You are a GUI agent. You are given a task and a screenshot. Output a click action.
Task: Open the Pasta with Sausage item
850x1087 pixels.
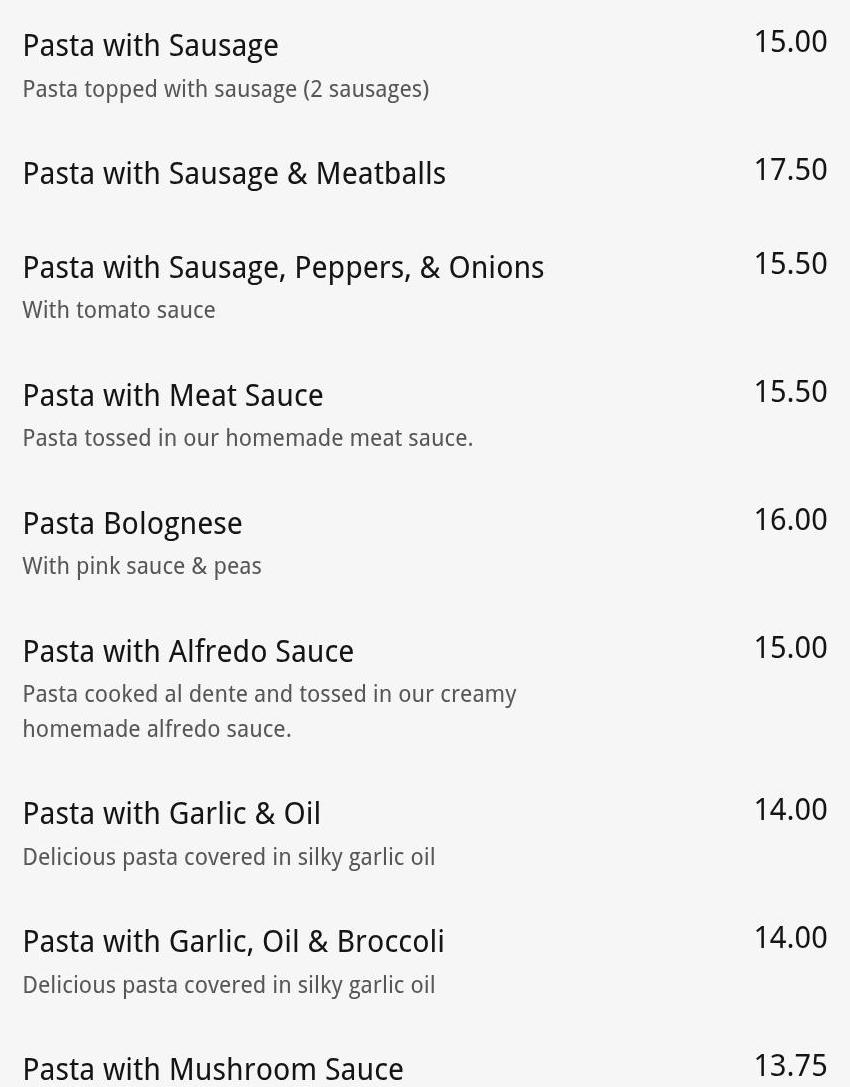tap(151, 46)
